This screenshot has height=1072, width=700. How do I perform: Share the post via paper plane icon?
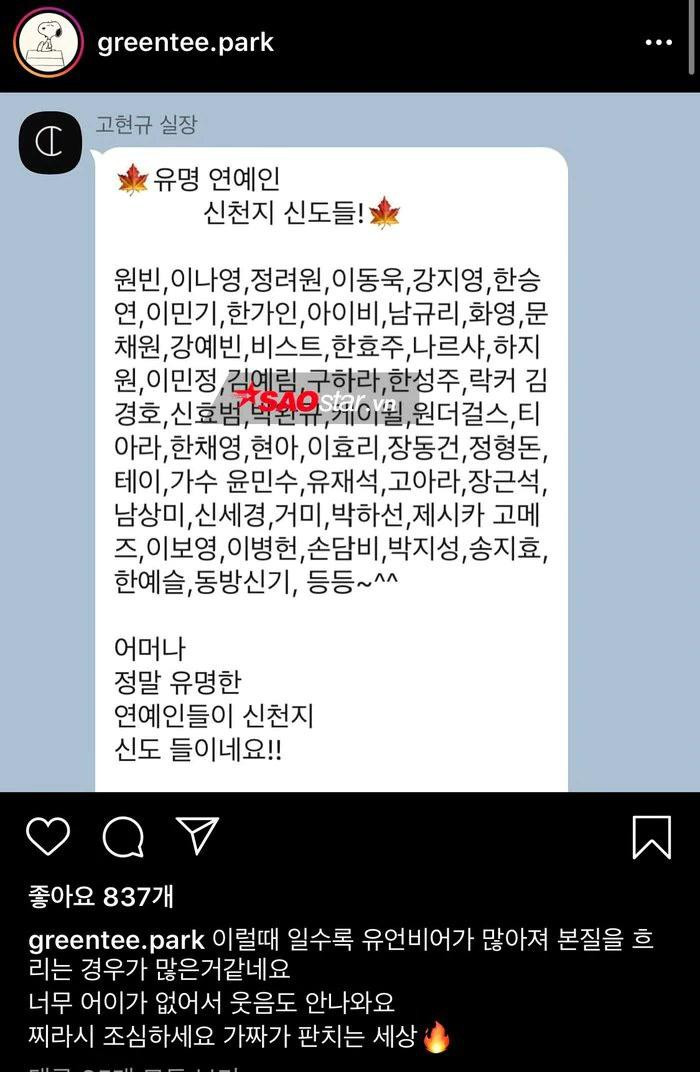(197, 835)
